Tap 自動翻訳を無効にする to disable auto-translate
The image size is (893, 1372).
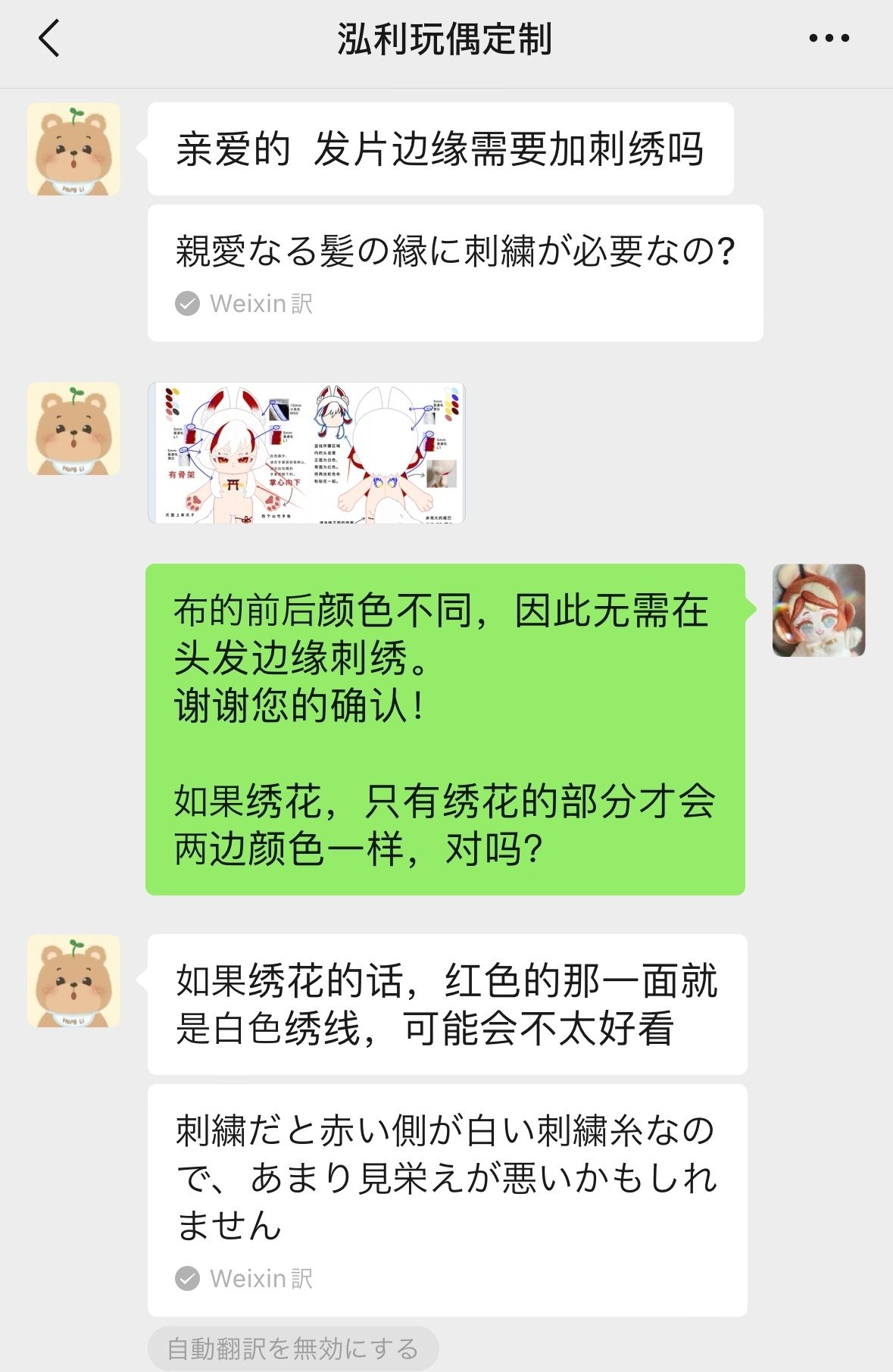[x=292, y=1348]
